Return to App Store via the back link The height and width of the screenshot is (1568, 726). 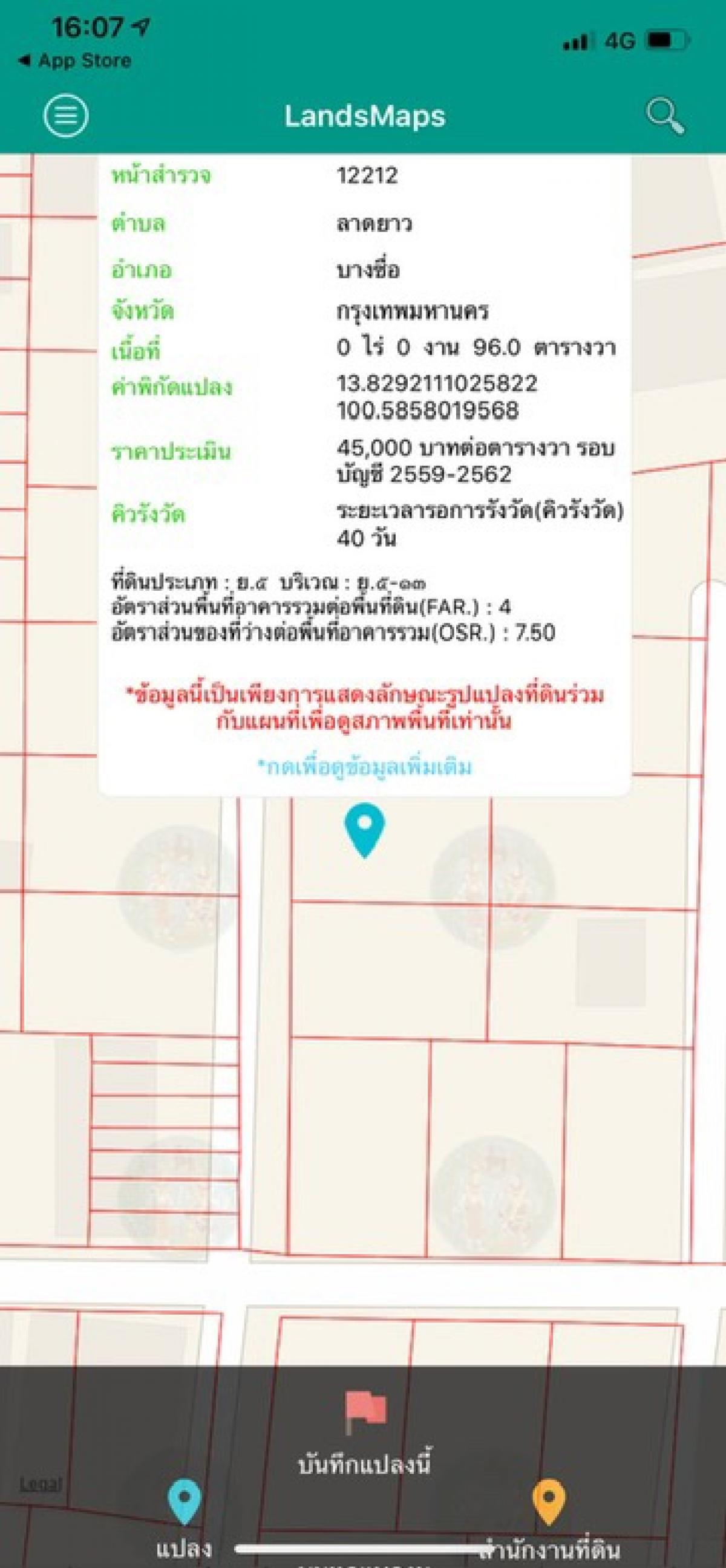[x=74, y=61]
